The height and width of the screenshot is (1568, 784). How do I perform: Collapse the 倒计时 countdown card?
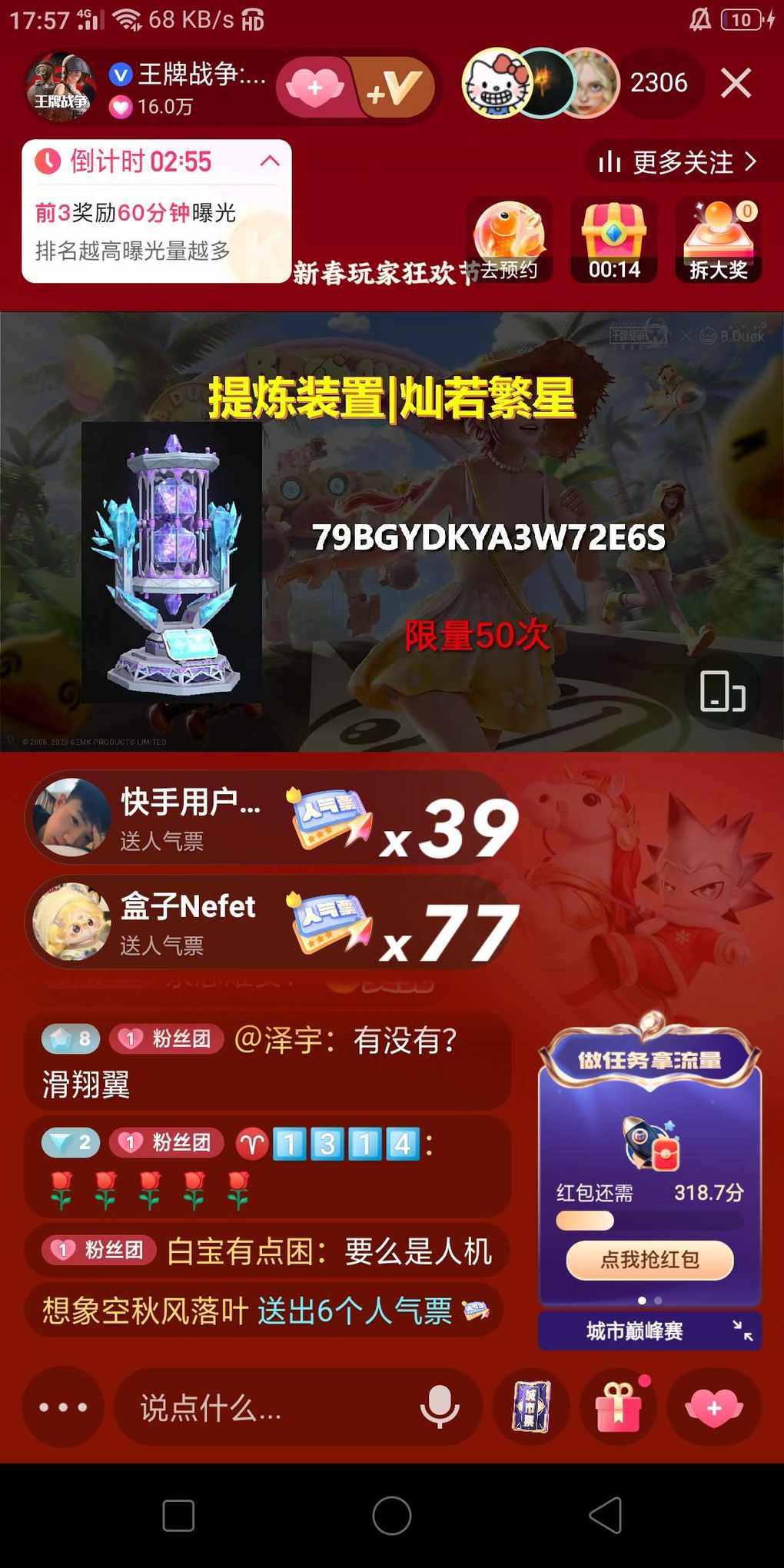(x=270, y=161)
